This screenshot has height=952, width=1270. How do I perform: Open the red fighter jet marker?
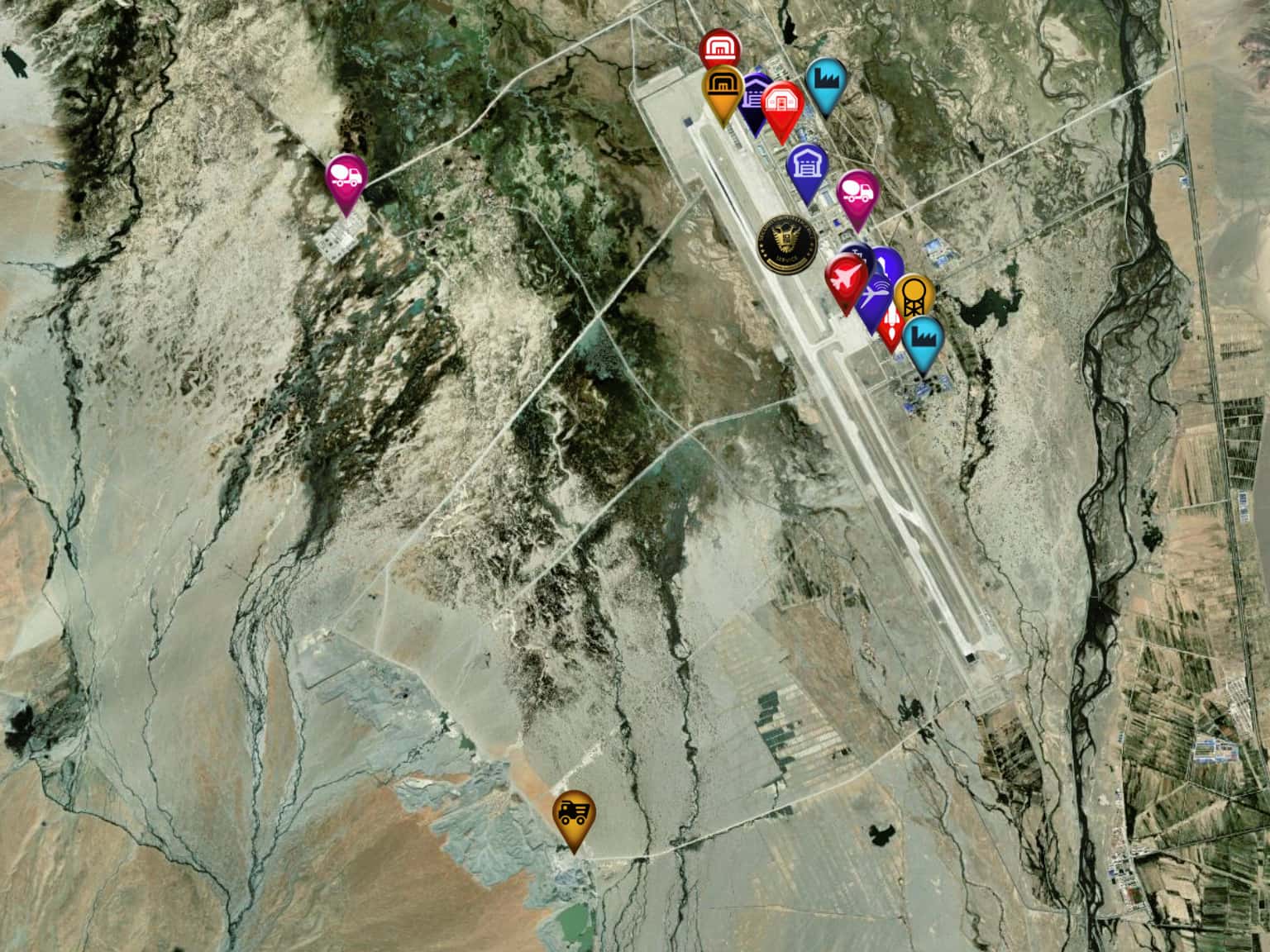(845, 277)
